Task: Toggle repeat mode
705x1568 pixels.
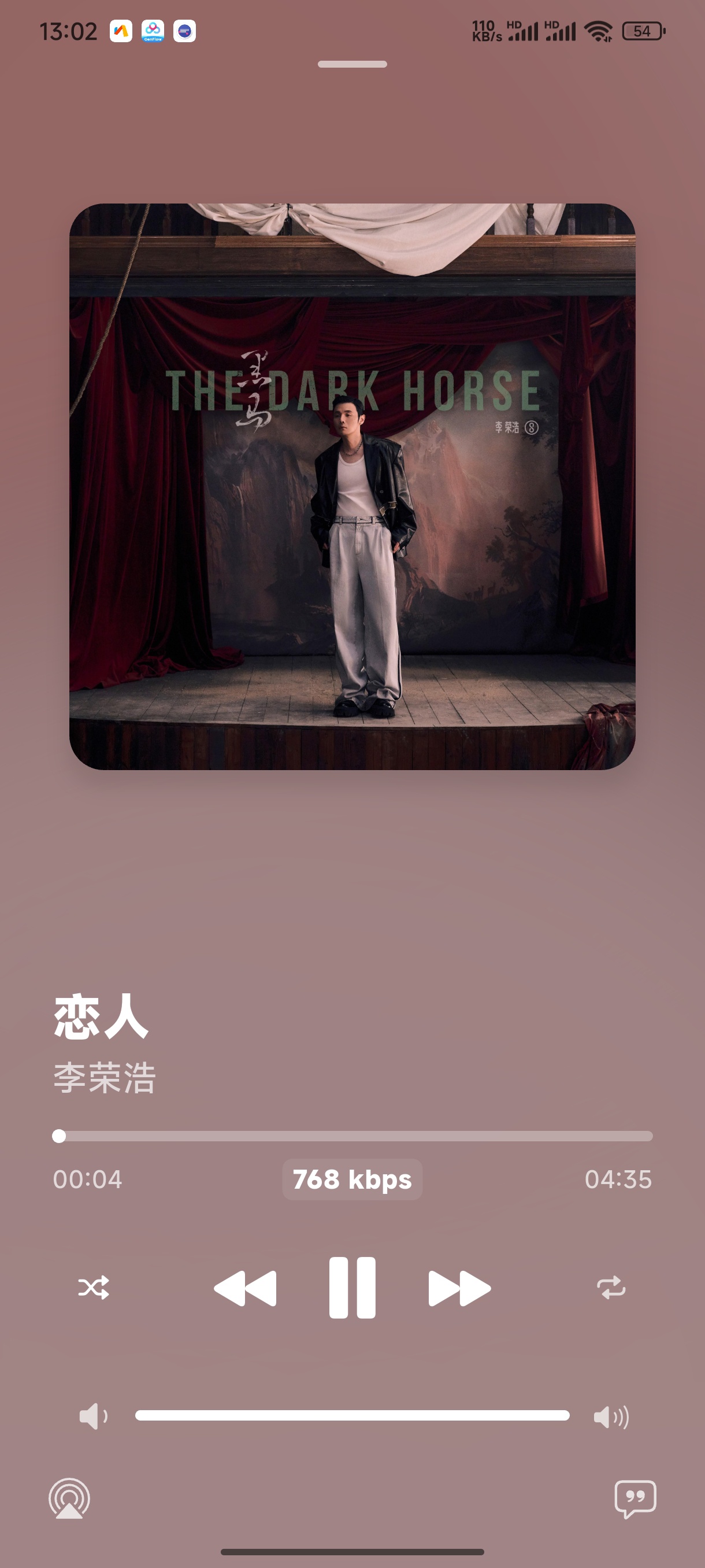Action: coord(611,1288)
